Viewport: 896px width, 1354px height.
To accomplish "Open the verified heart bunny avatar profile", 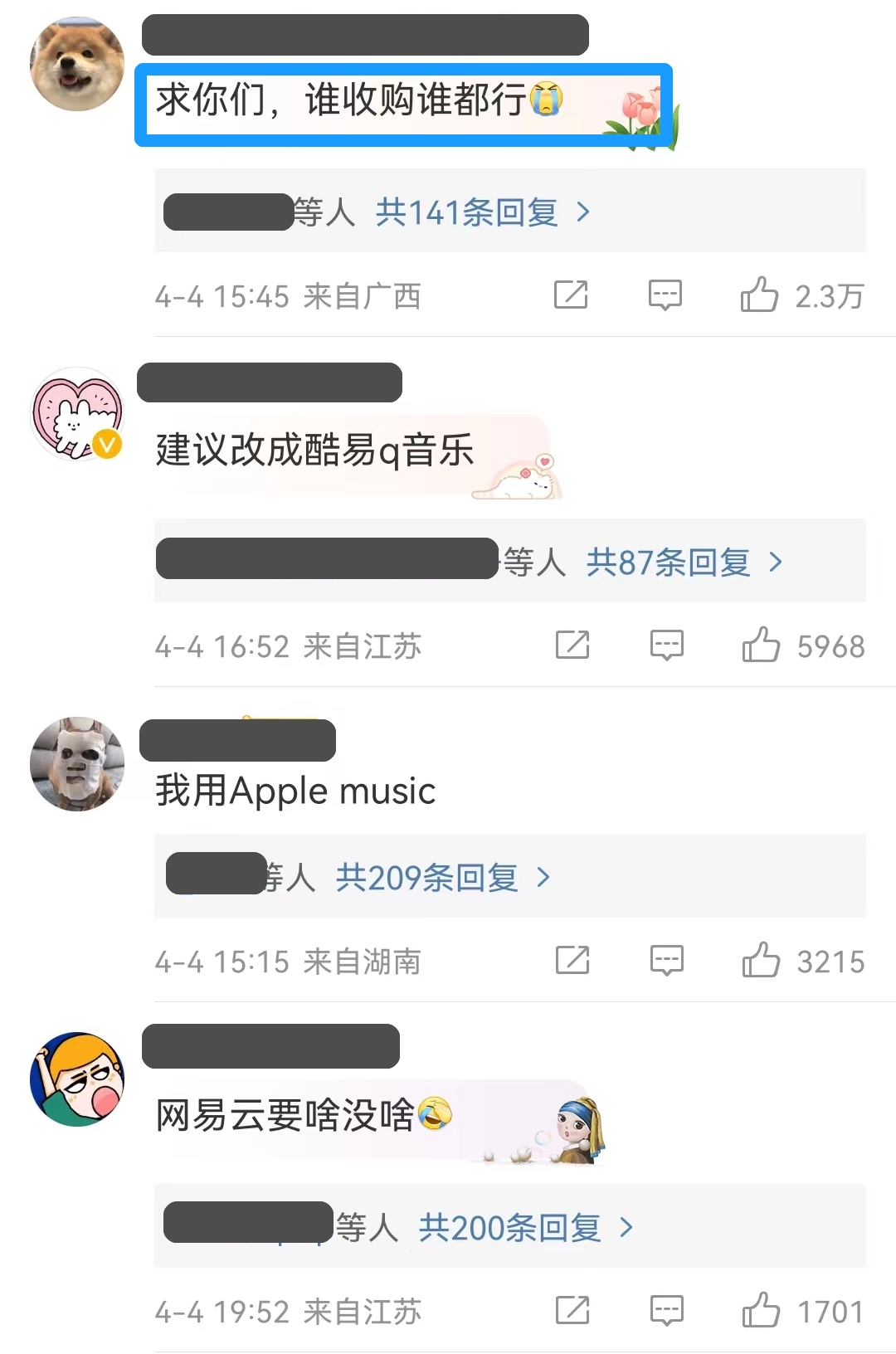I will tap(77, 414).
